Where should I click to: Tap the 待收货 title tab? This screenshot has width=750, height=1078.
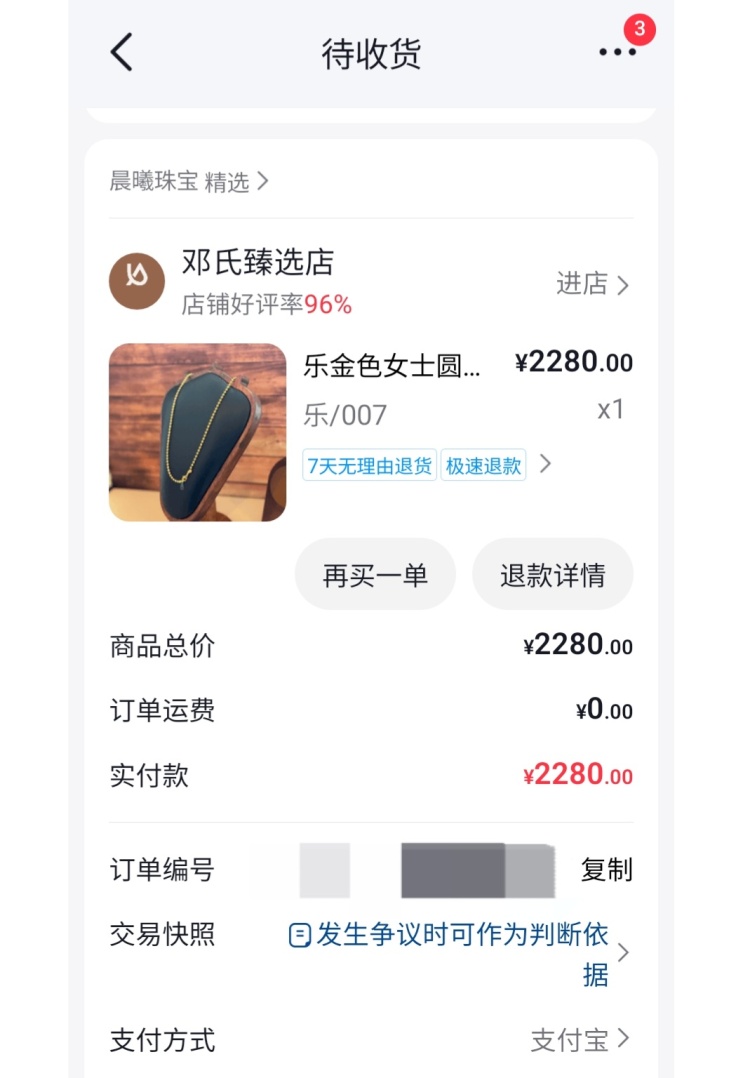tap(372, 52)
